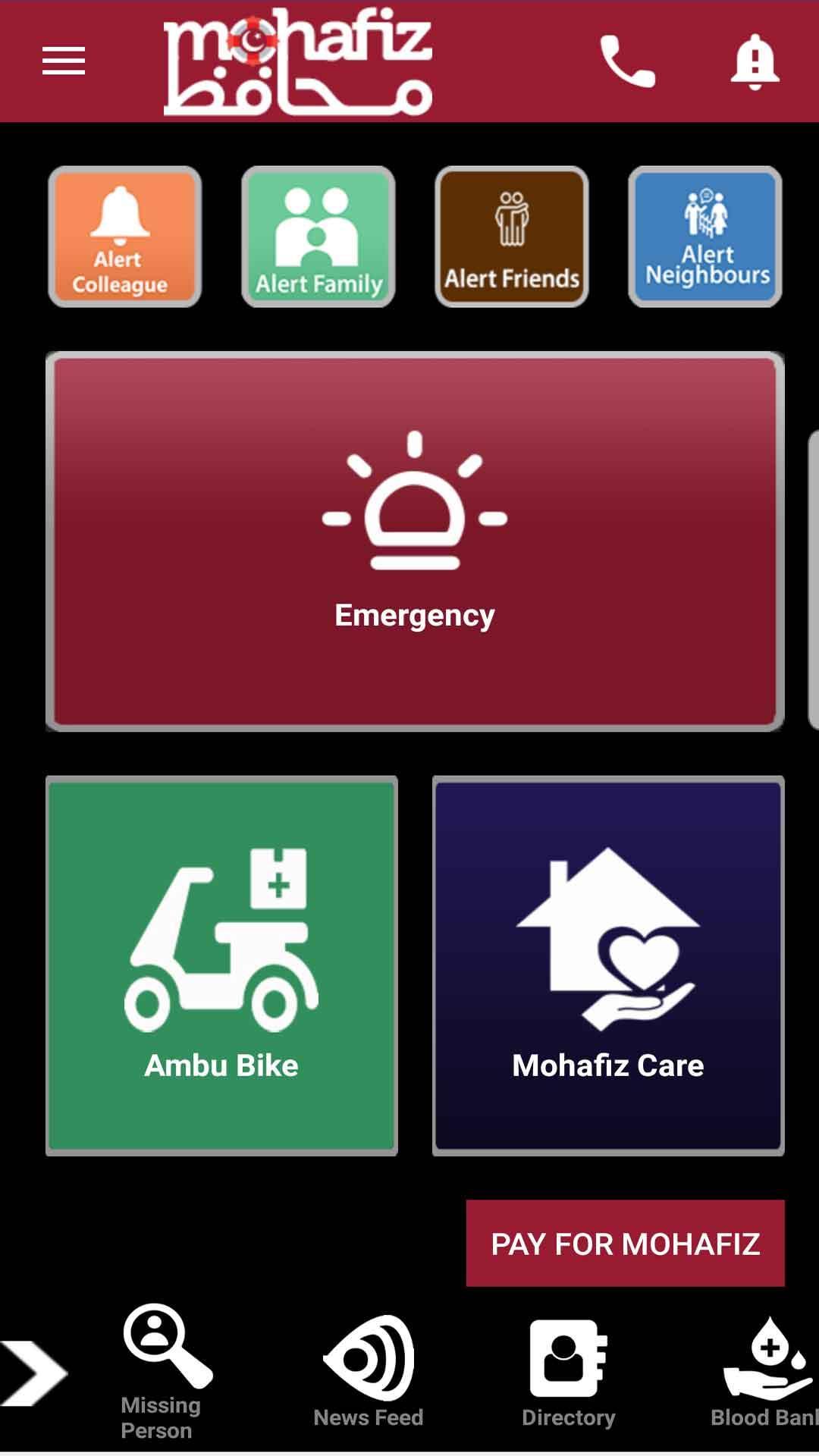Tap PAY FOR MOHAFIZ button
This screenshot has width=819, height=1456.
625,1243
